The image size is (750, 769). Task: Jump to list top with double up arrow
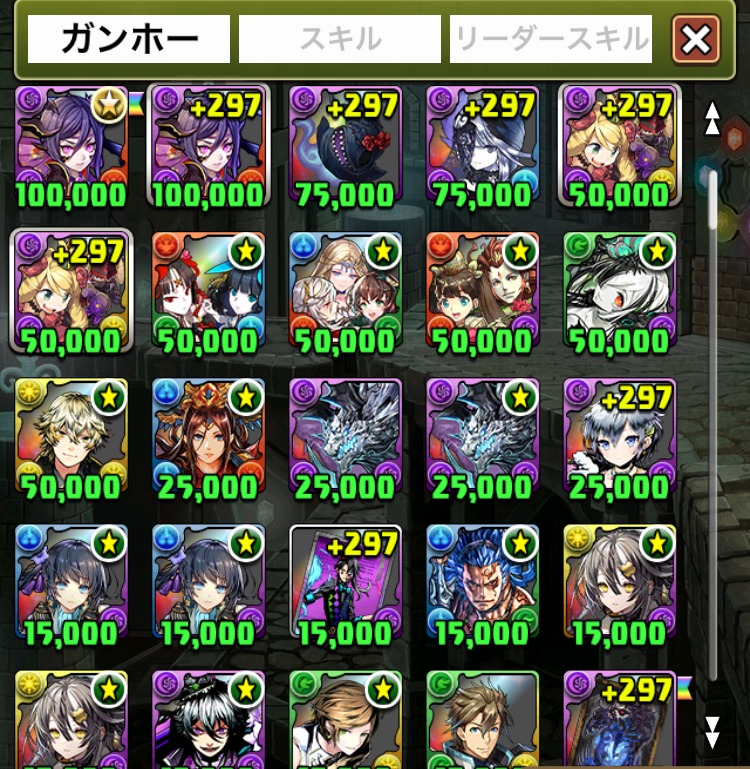click(712, 118)
